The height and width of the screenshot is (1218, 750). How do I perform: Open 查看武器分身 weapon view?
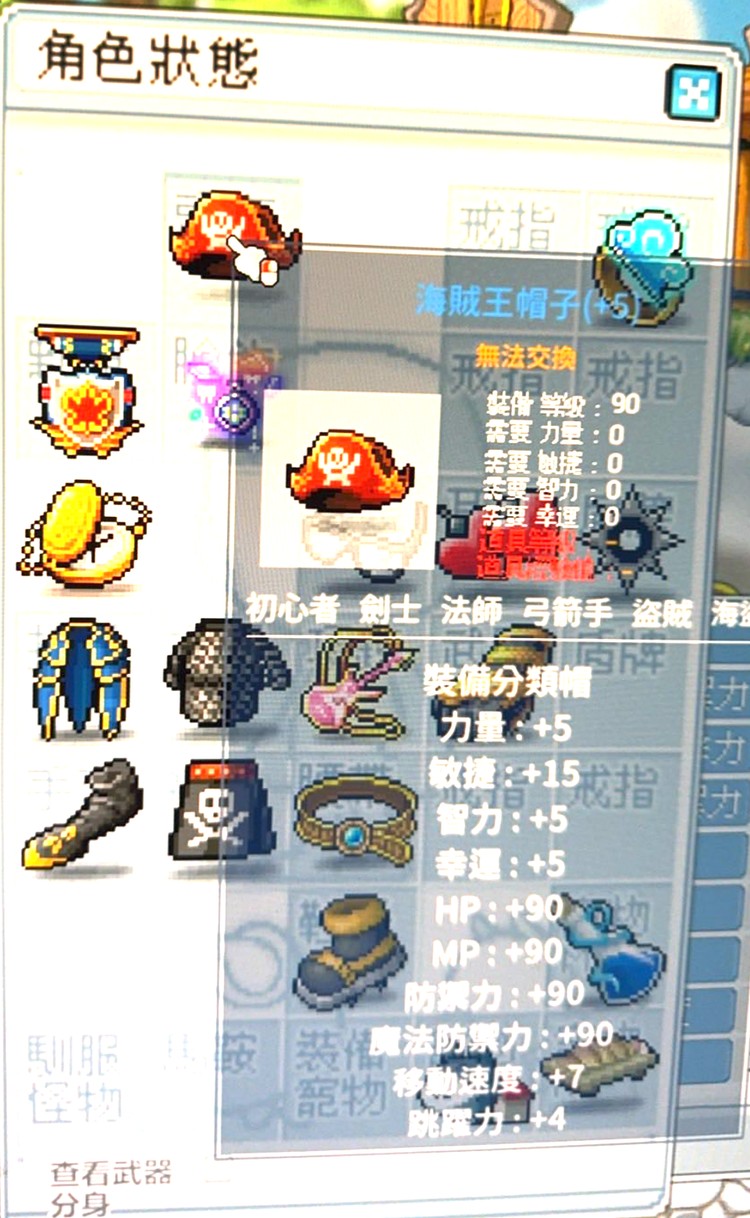[x=112, y=1184]
